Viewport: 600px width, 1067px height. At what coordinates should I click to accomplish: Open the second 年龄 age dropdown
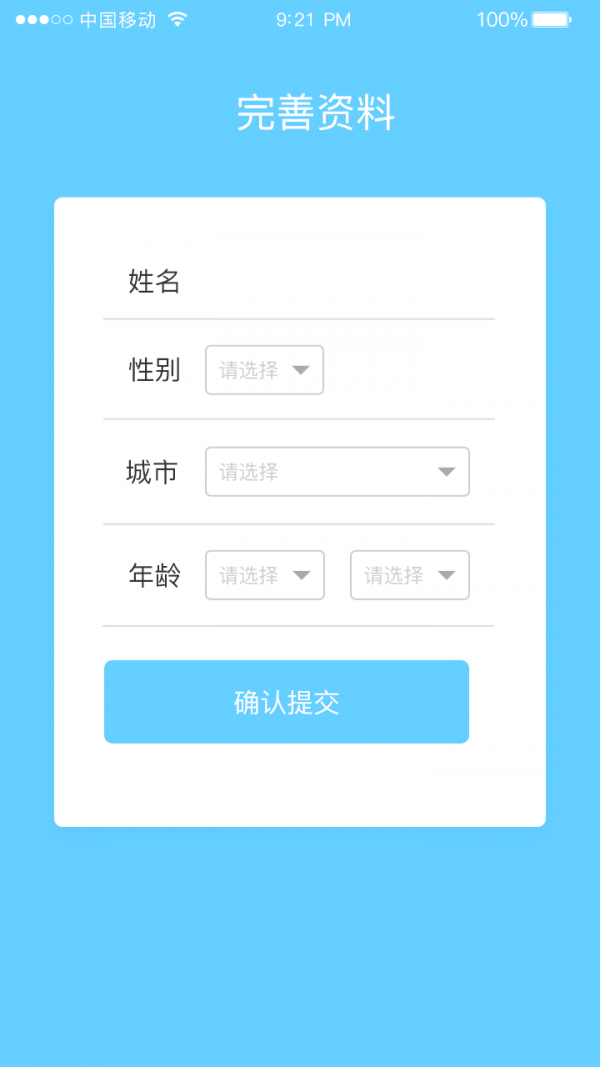[x=409, y=575]
